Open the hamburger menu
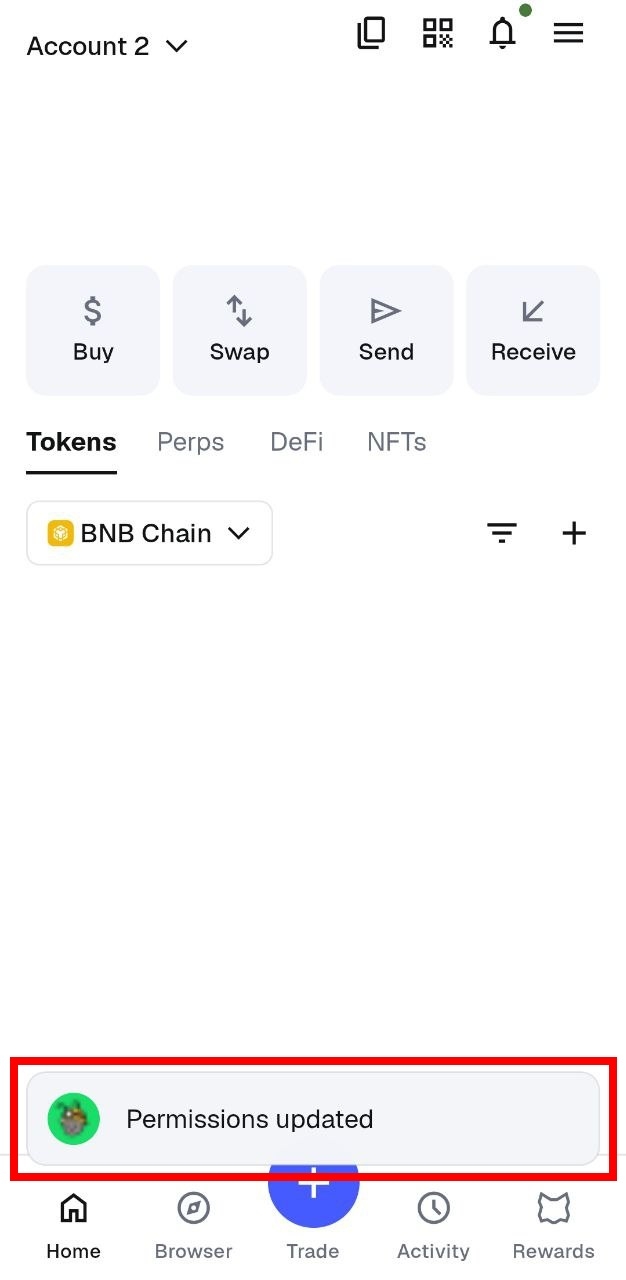 [x=568, y=33]
